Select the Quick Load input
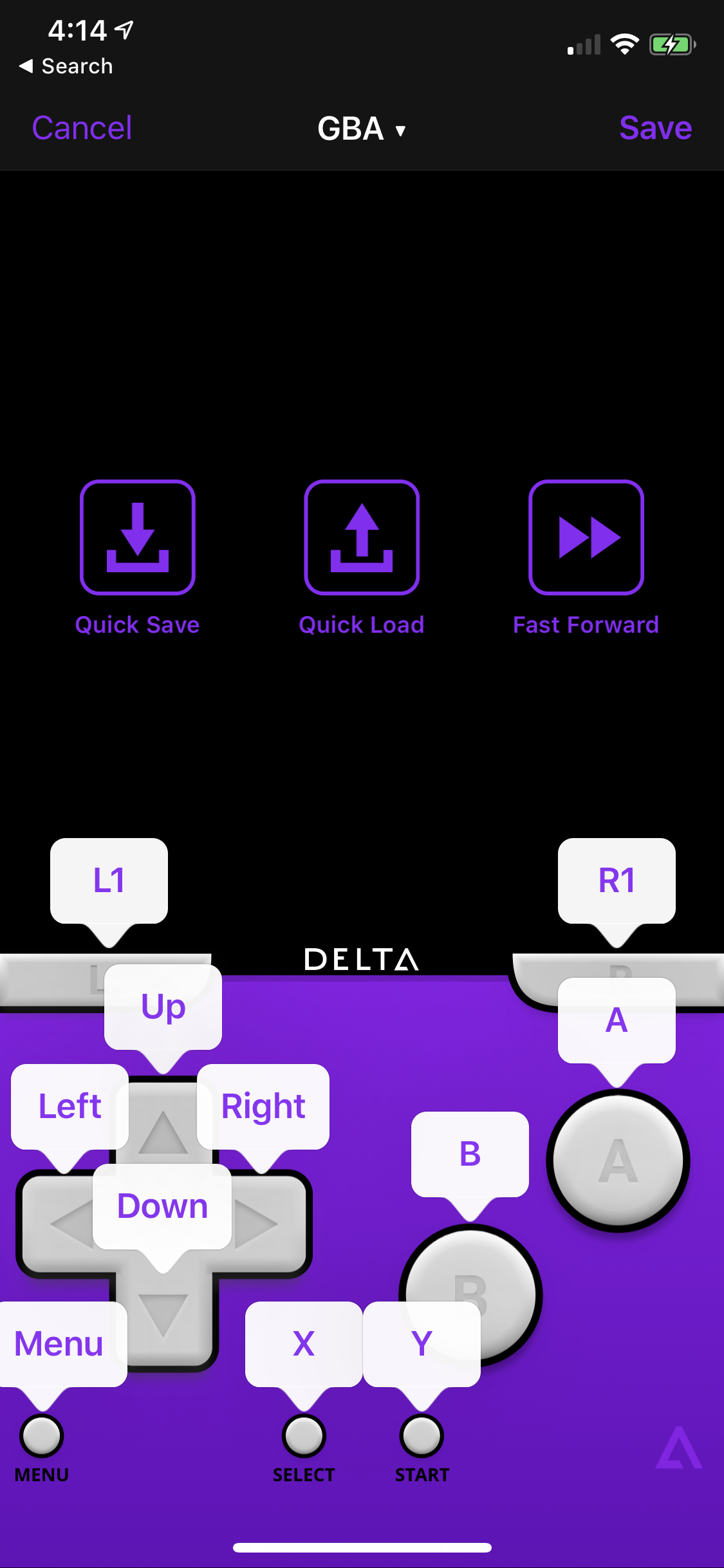Image resolution: width=724 pixels, height=1568 pixels. point(362,537)
